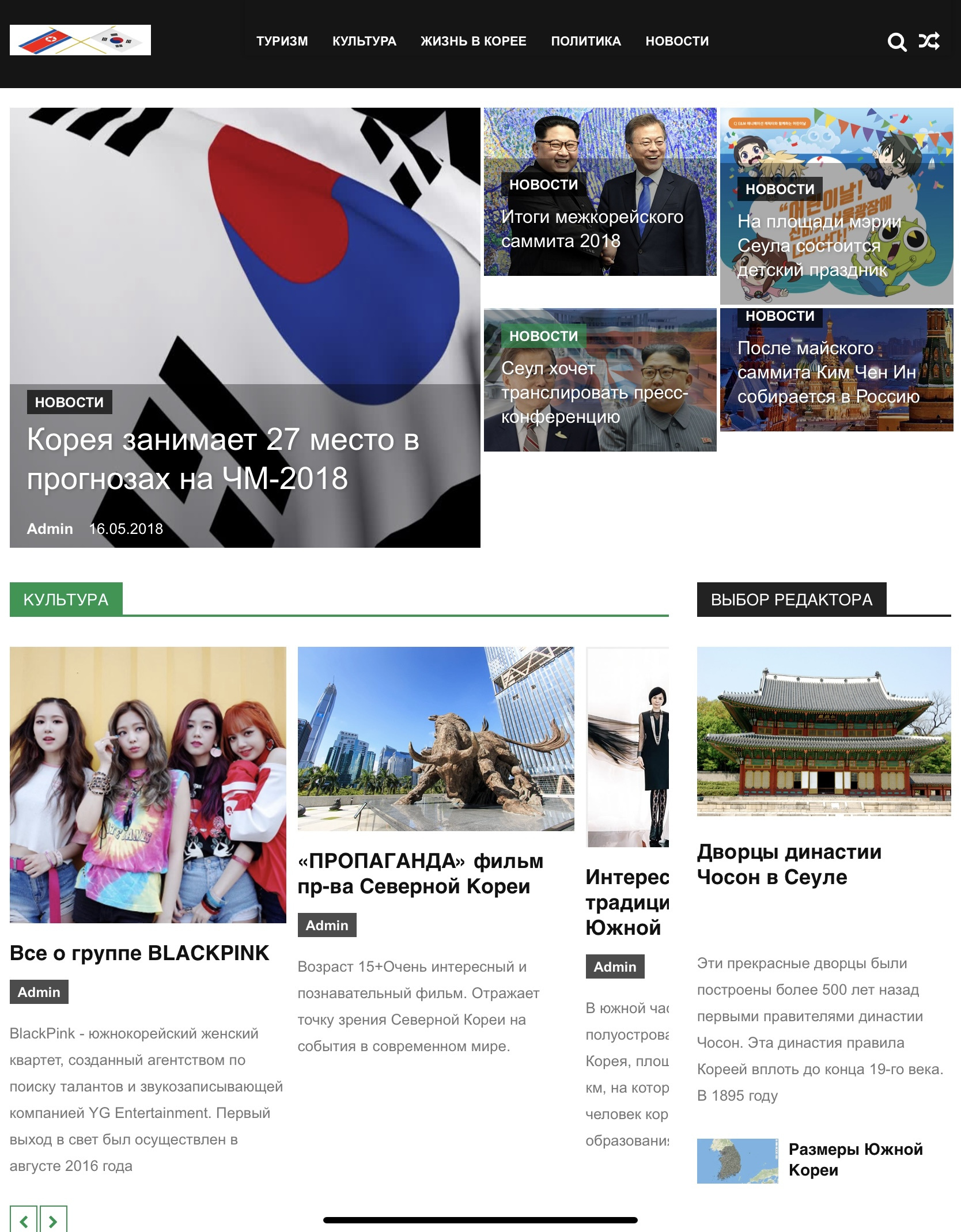The height and width of the screenshot is (1232, 961).
Task: Open Сеул хочет транслировать пресс-конференцию article
Action: [595, 392]
